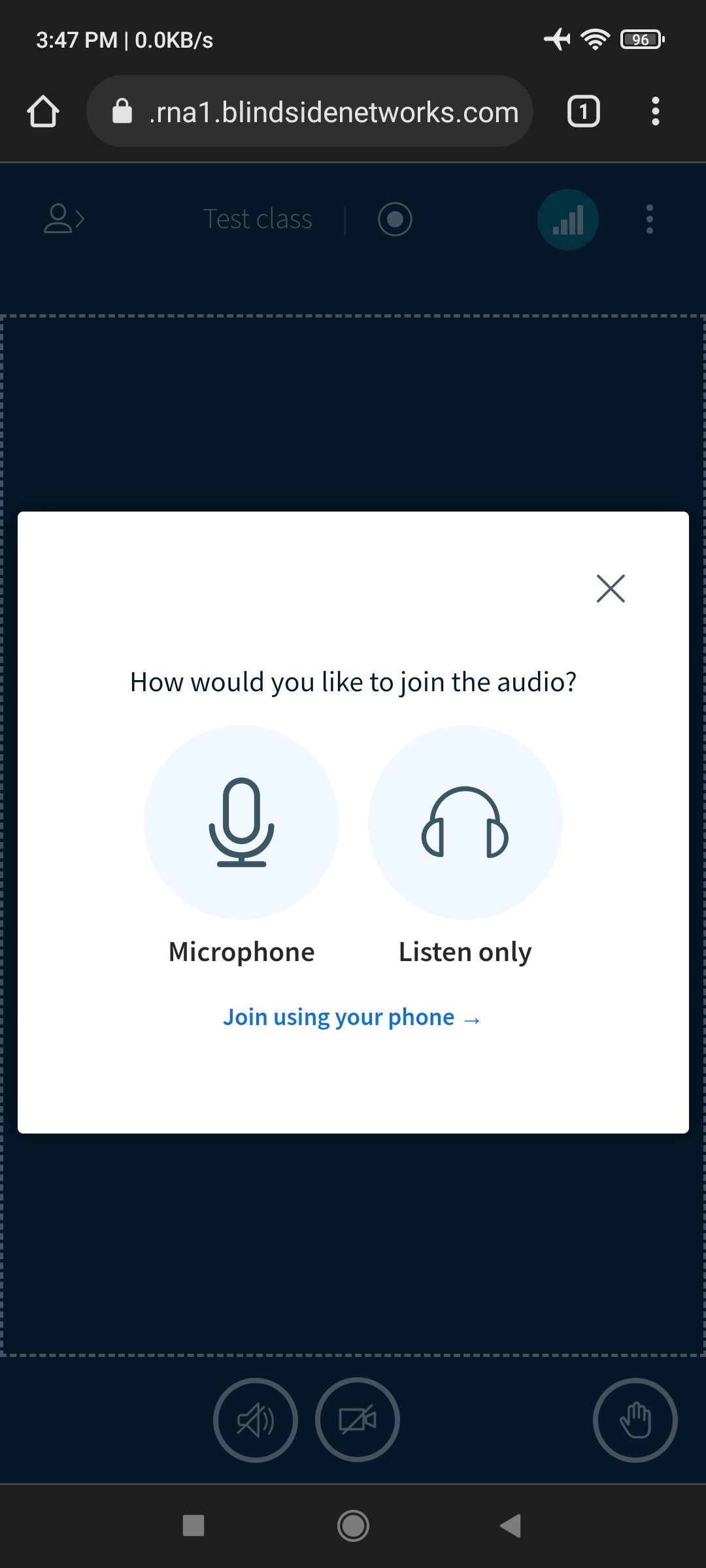Open browser overflow menu

tap(655, 112)
